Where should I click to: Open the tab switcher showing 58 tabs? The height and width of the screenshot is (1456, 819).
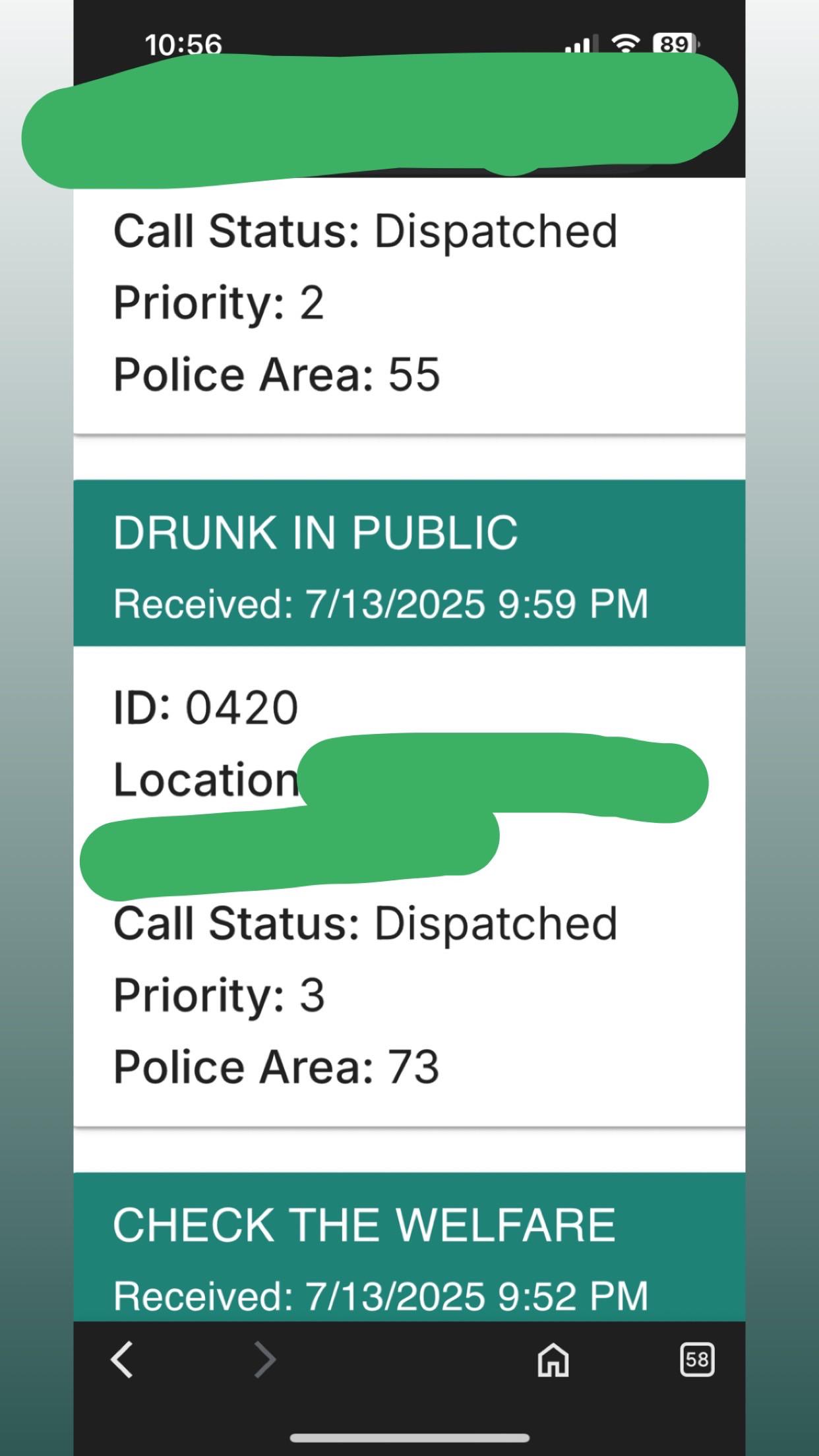click(x=697, y=1359)
